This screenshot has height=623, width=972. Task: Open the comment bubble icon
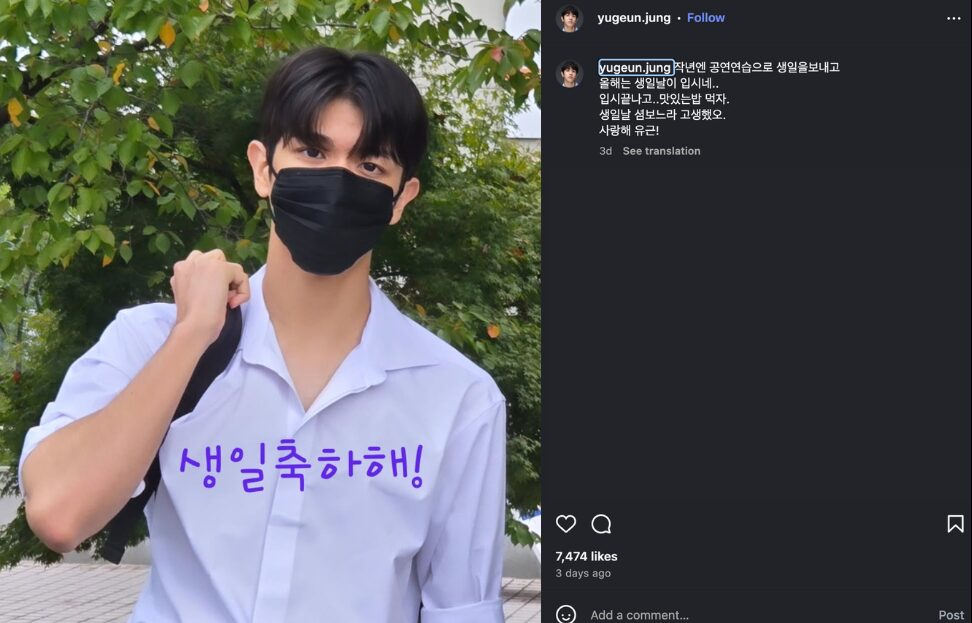pyautogui.click(x=601, y=524)
